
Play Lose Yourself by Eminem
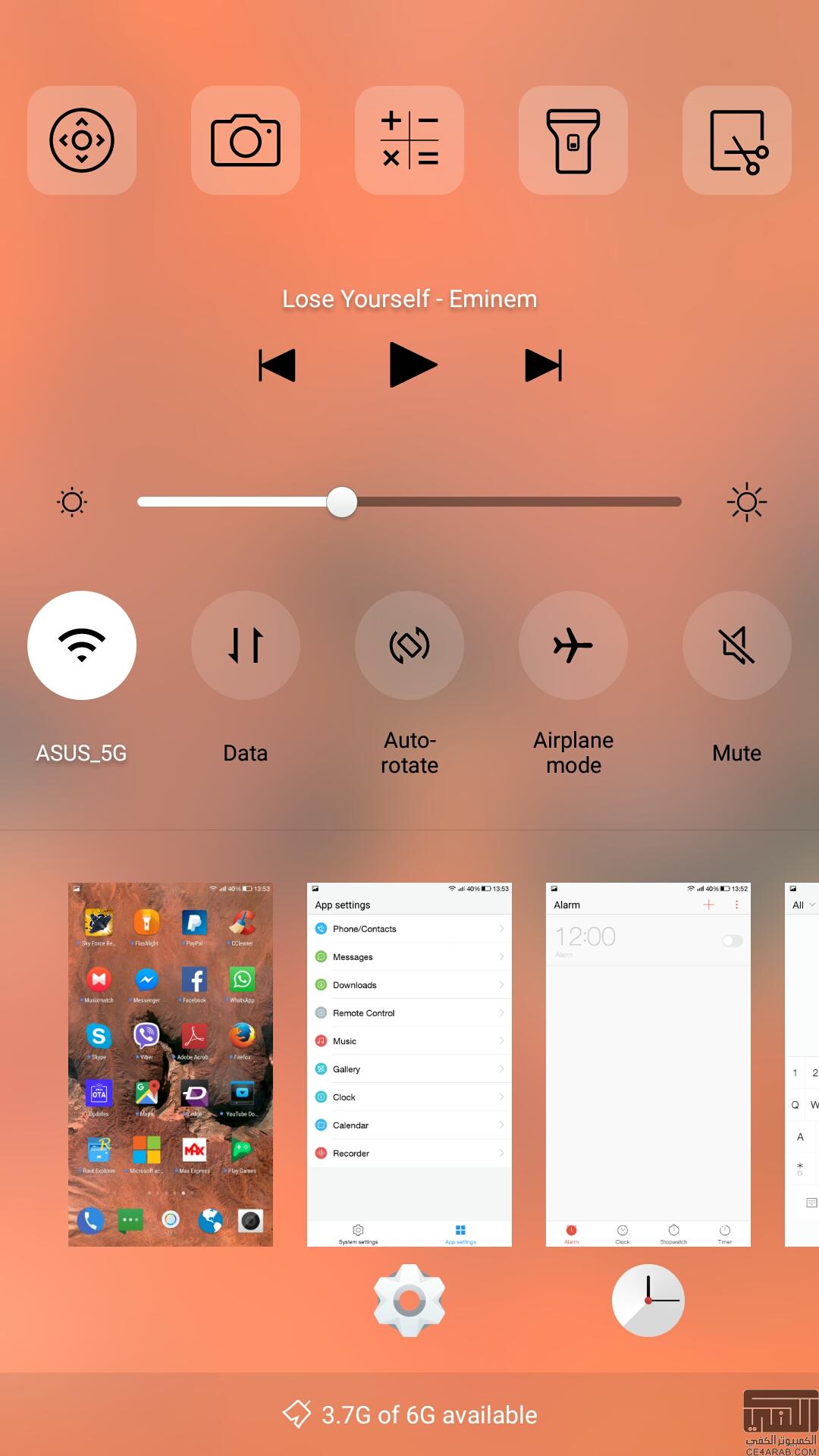pos(413,365)
